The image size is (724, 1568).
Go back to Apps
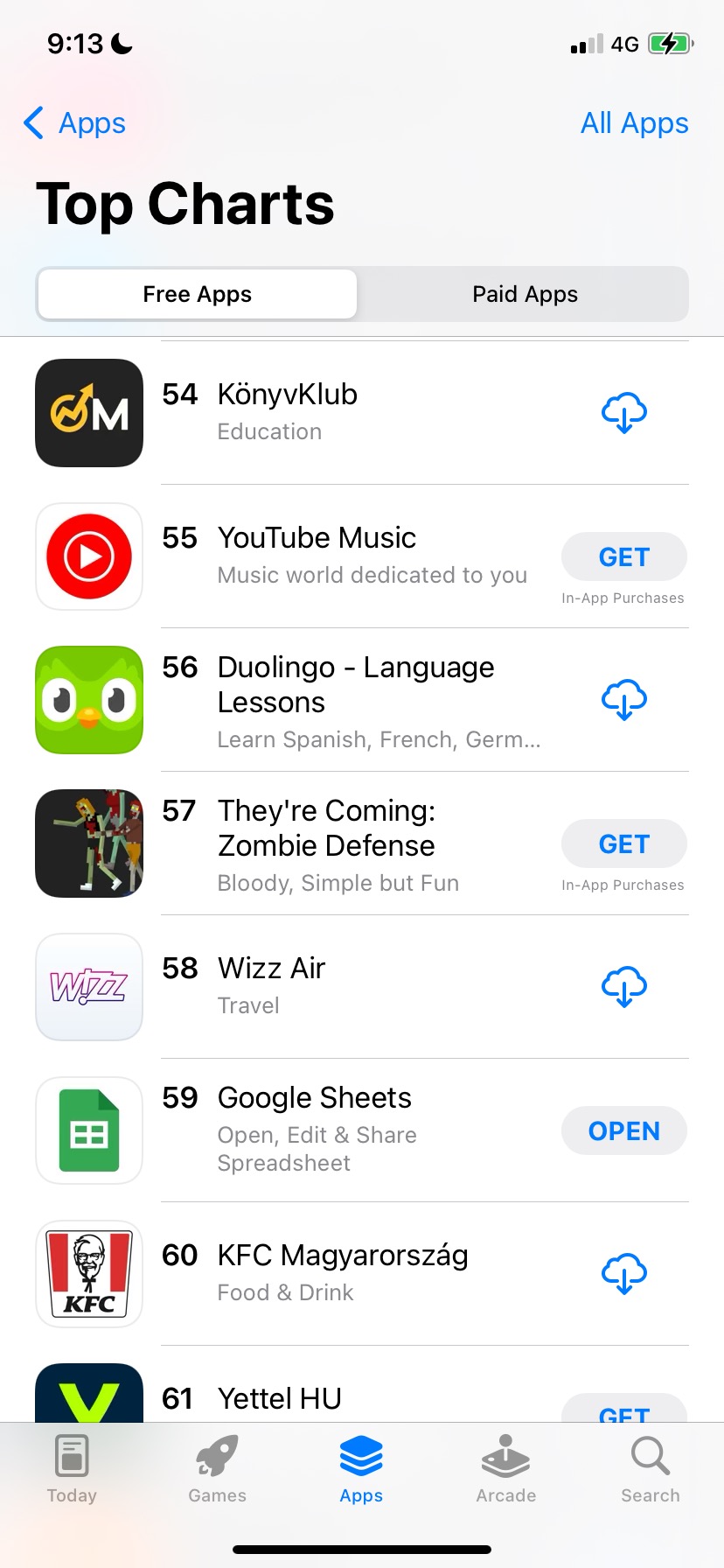click(x=75, y=123)
